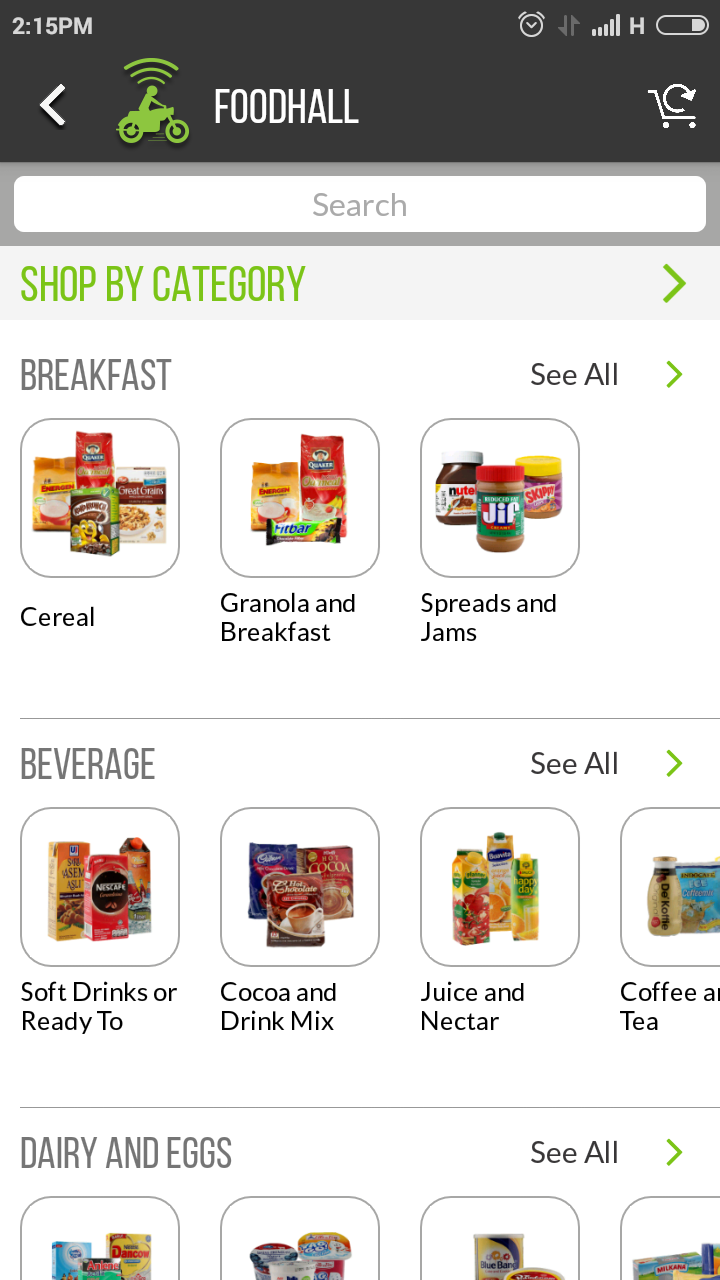Focus the Search field

(360, 205)
